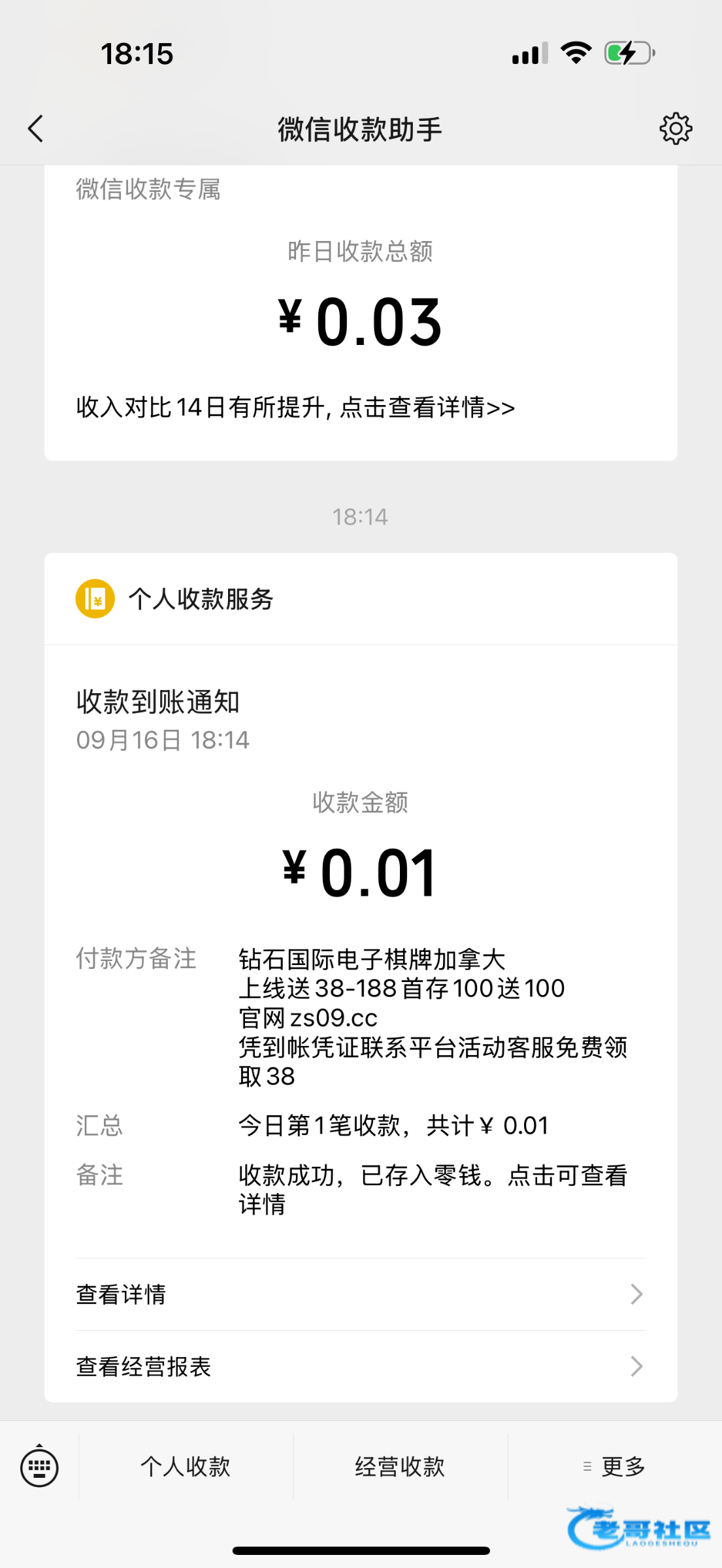This screenshot has width=722, height=1568.
Task: Open the 个人收款 menu
Action: [x=186, y=1467]
